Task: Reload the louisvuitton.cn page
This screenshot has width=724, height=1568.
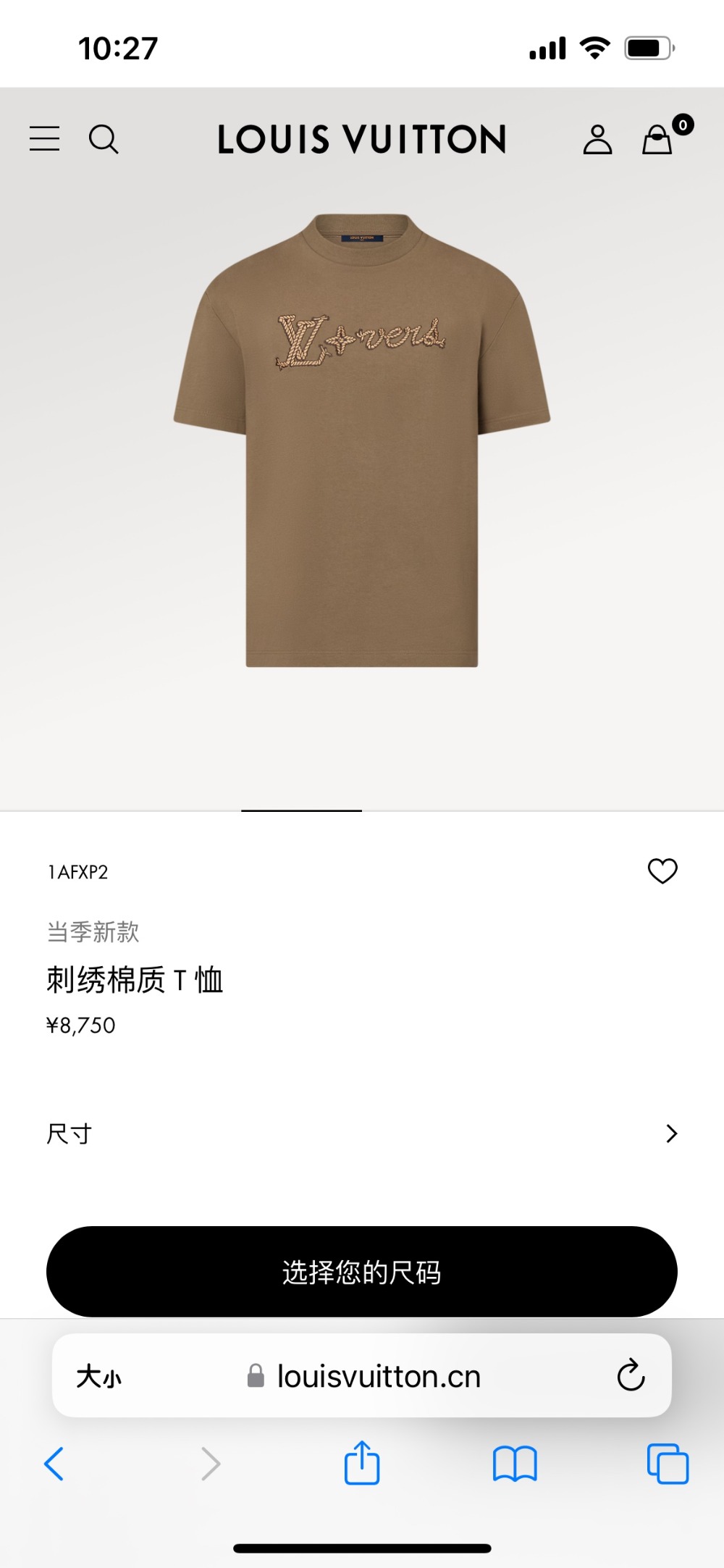Action: point(631,1375)
